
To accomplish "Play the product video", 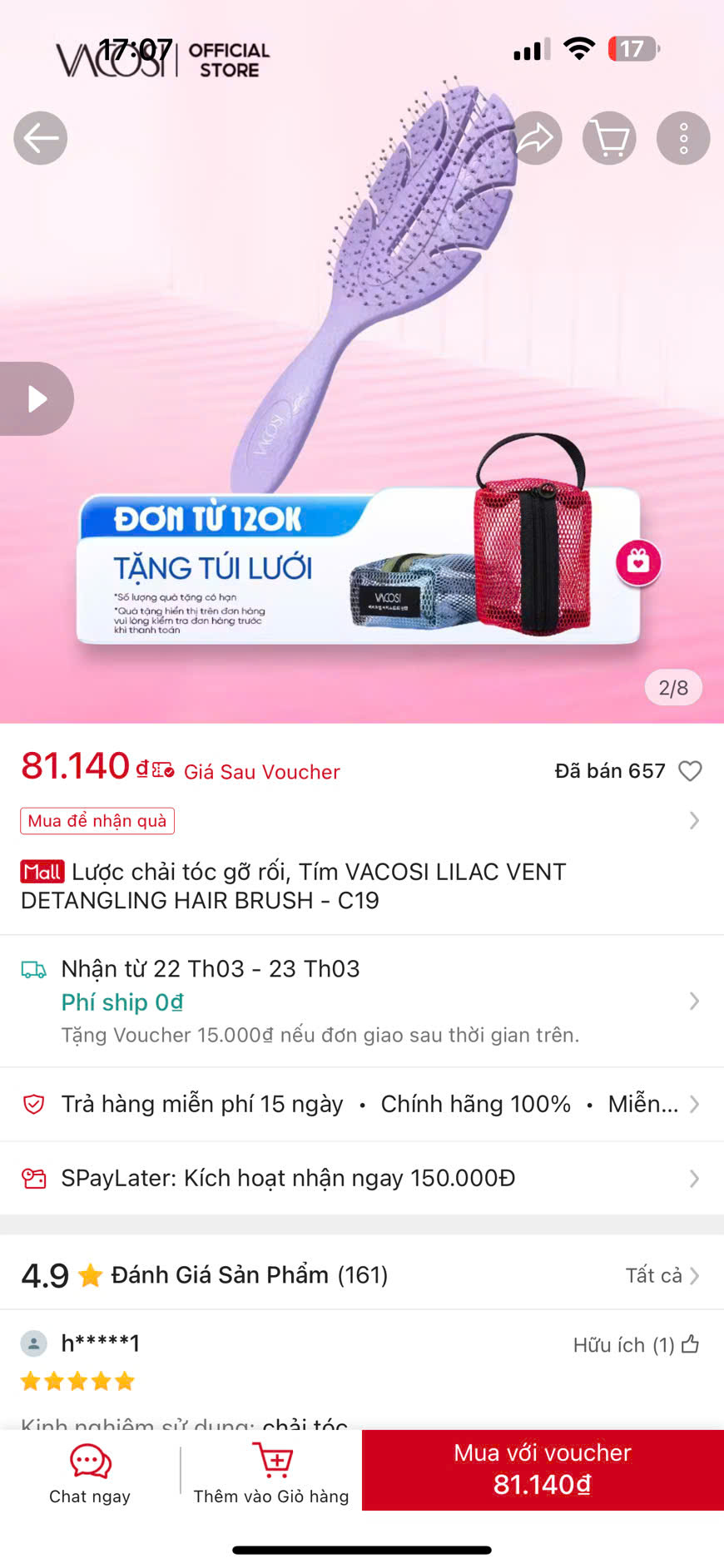I will (x=37, y=398).
